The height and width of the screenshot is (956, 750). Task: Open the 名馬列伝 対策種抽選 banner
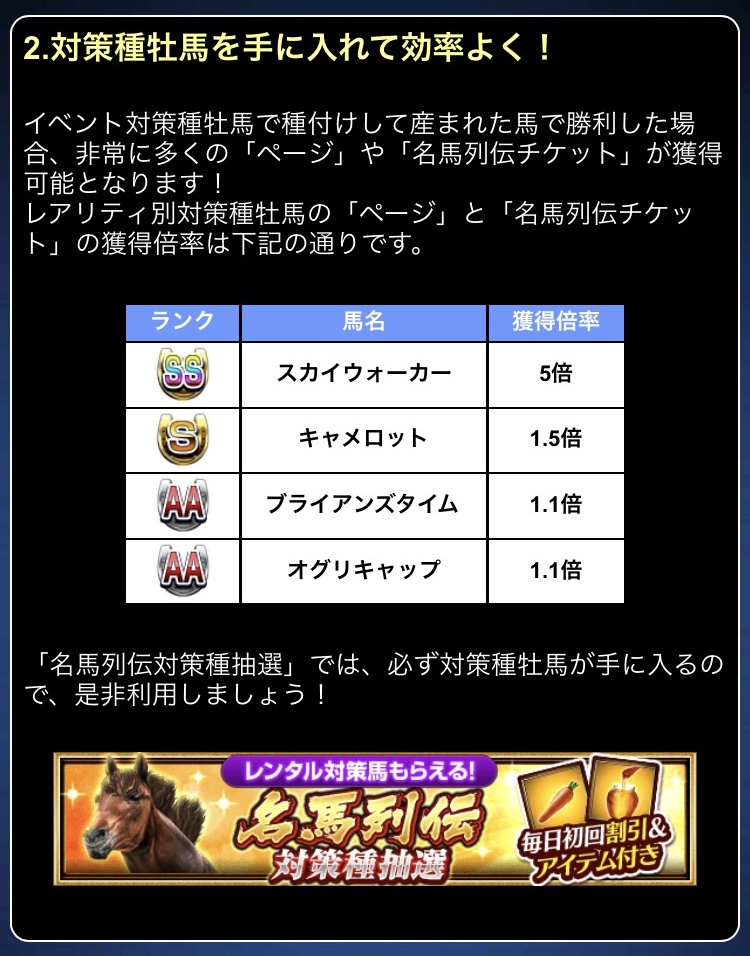(375, 818)
